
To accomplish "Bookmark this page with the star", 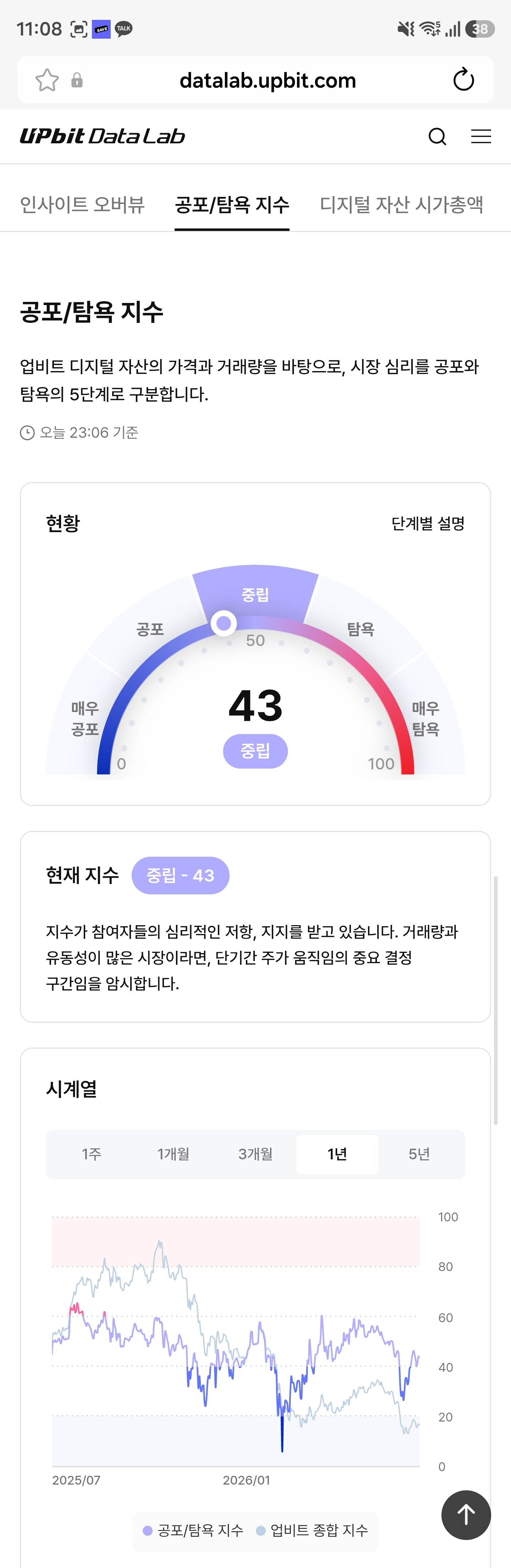I will (47, 80).
